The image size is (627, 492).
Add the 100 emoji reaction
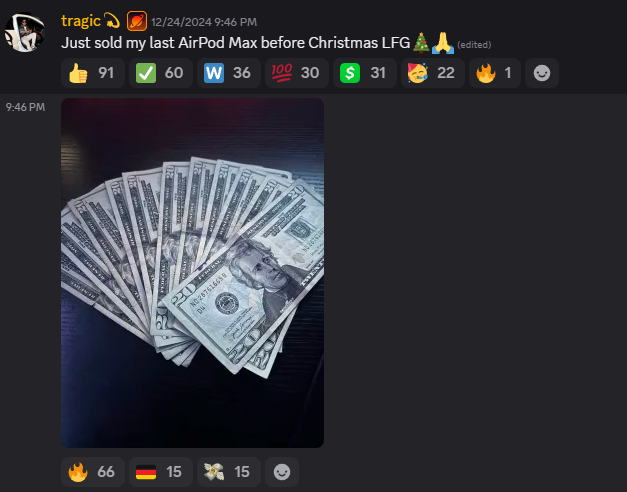point(295,73)
